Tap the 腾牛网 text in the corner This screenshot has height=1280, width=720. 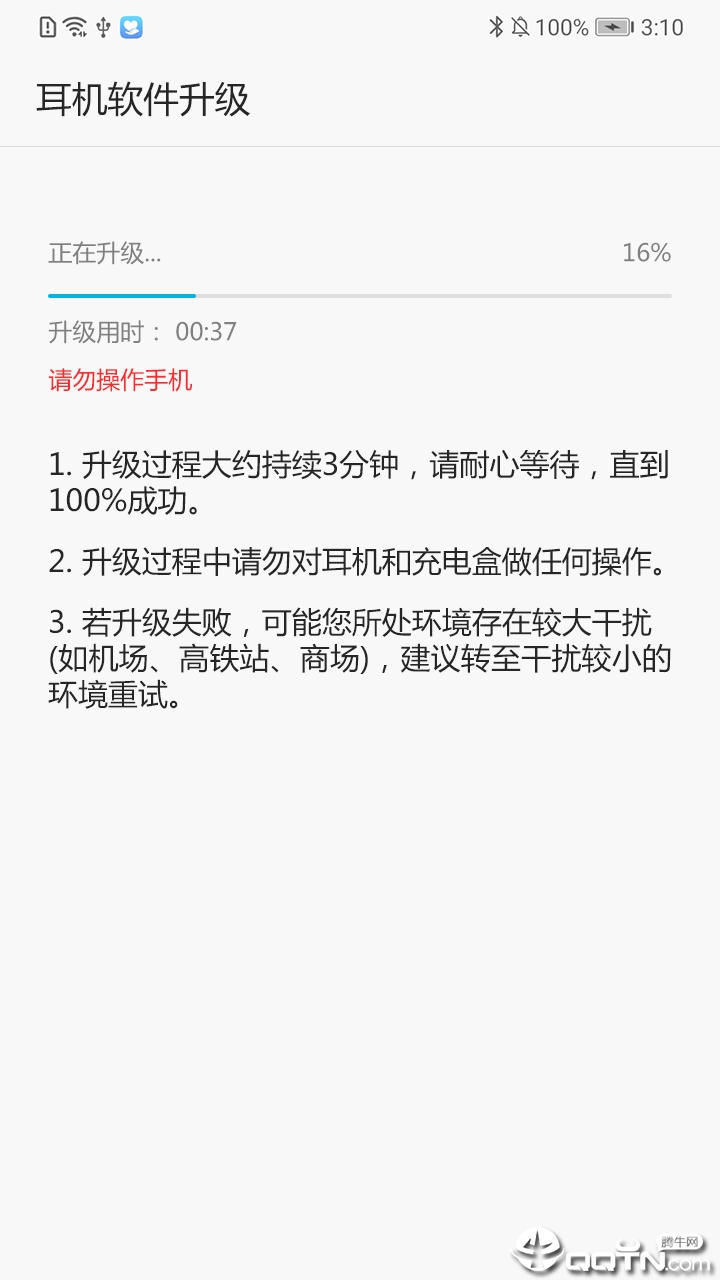click(x=680, y=1240)
